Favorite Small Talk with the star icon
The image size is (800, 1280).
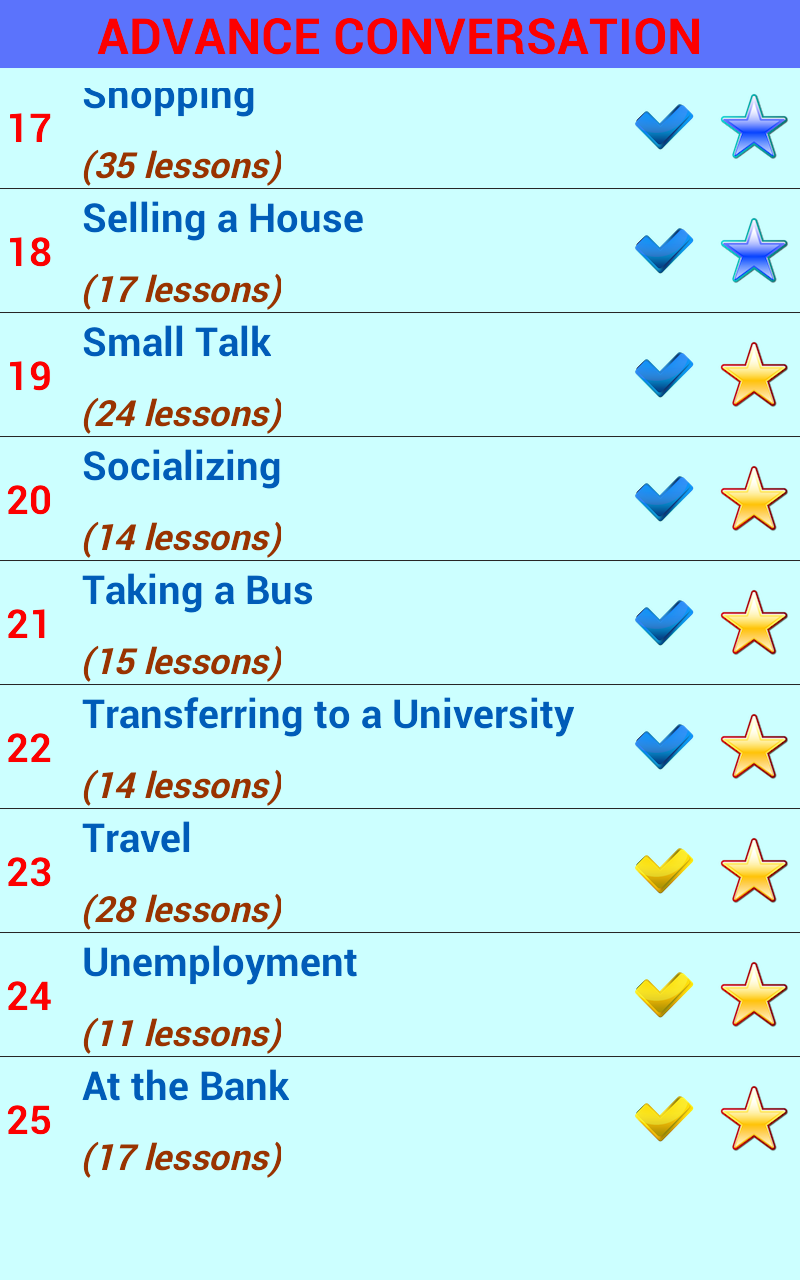point(754,375)
